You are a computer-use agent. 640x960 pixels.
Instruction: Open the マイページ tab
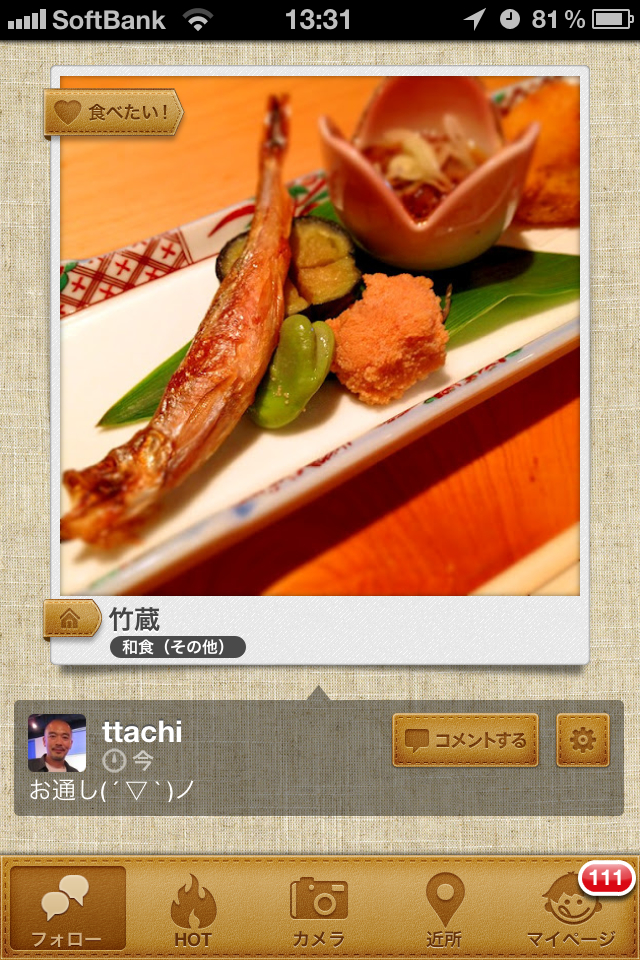coord(571,908)
